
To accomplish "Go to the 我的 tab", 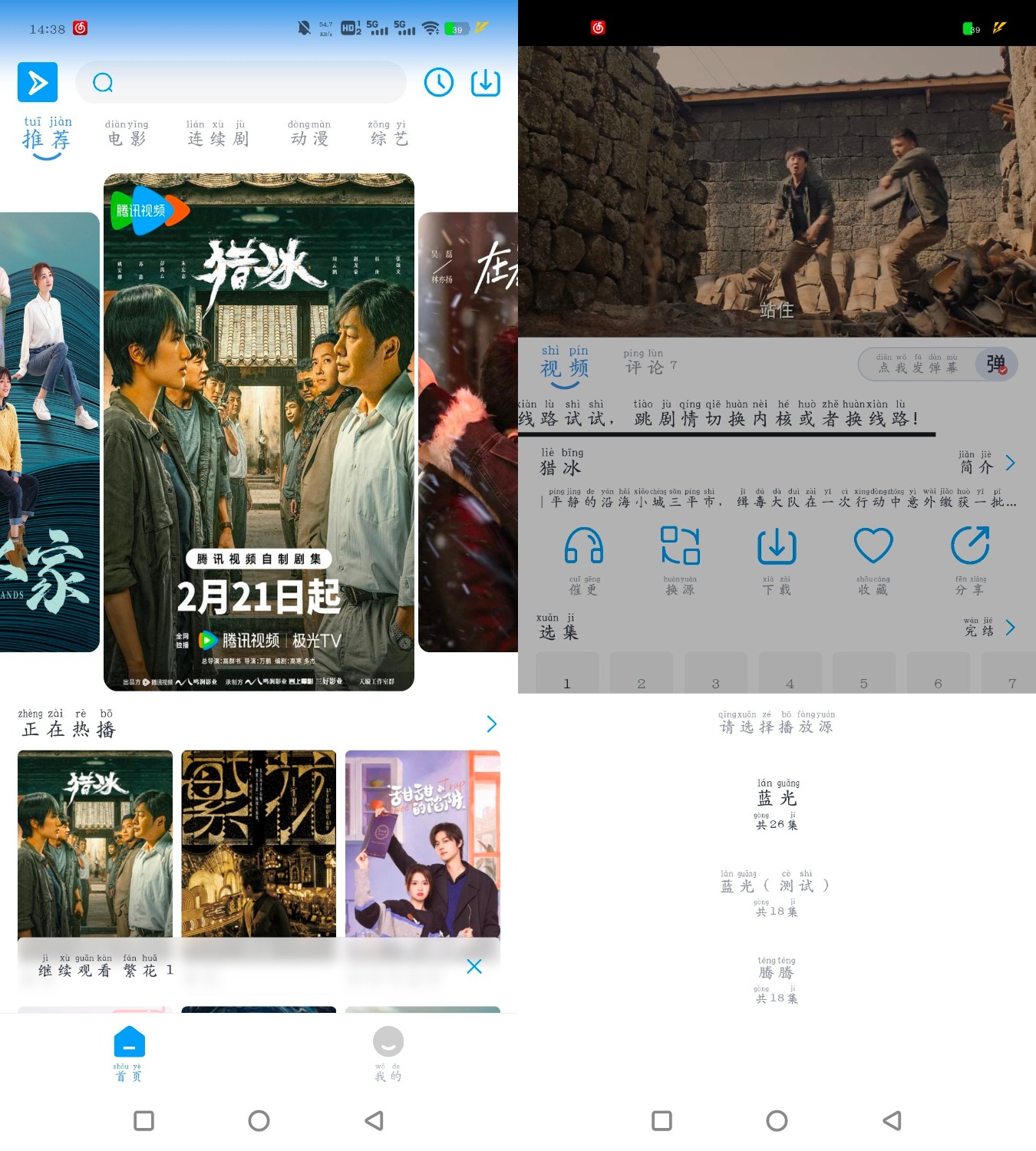I will pos(388,1053).
